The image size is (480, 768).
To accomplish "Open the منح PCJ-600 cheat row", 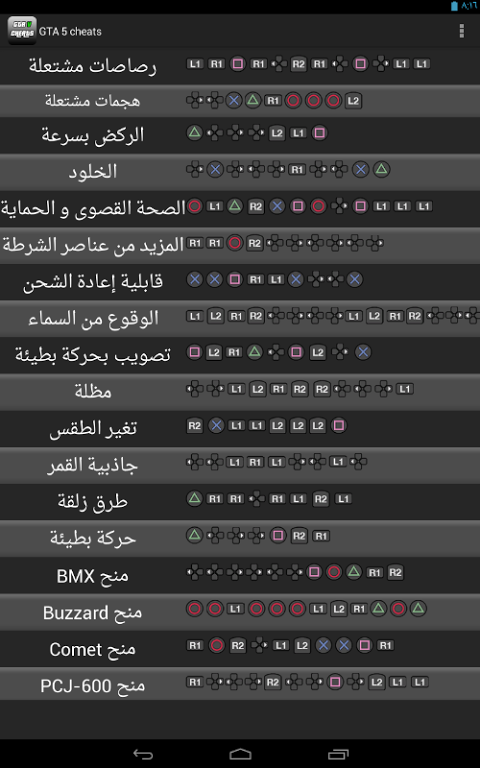I will point(240,684).
